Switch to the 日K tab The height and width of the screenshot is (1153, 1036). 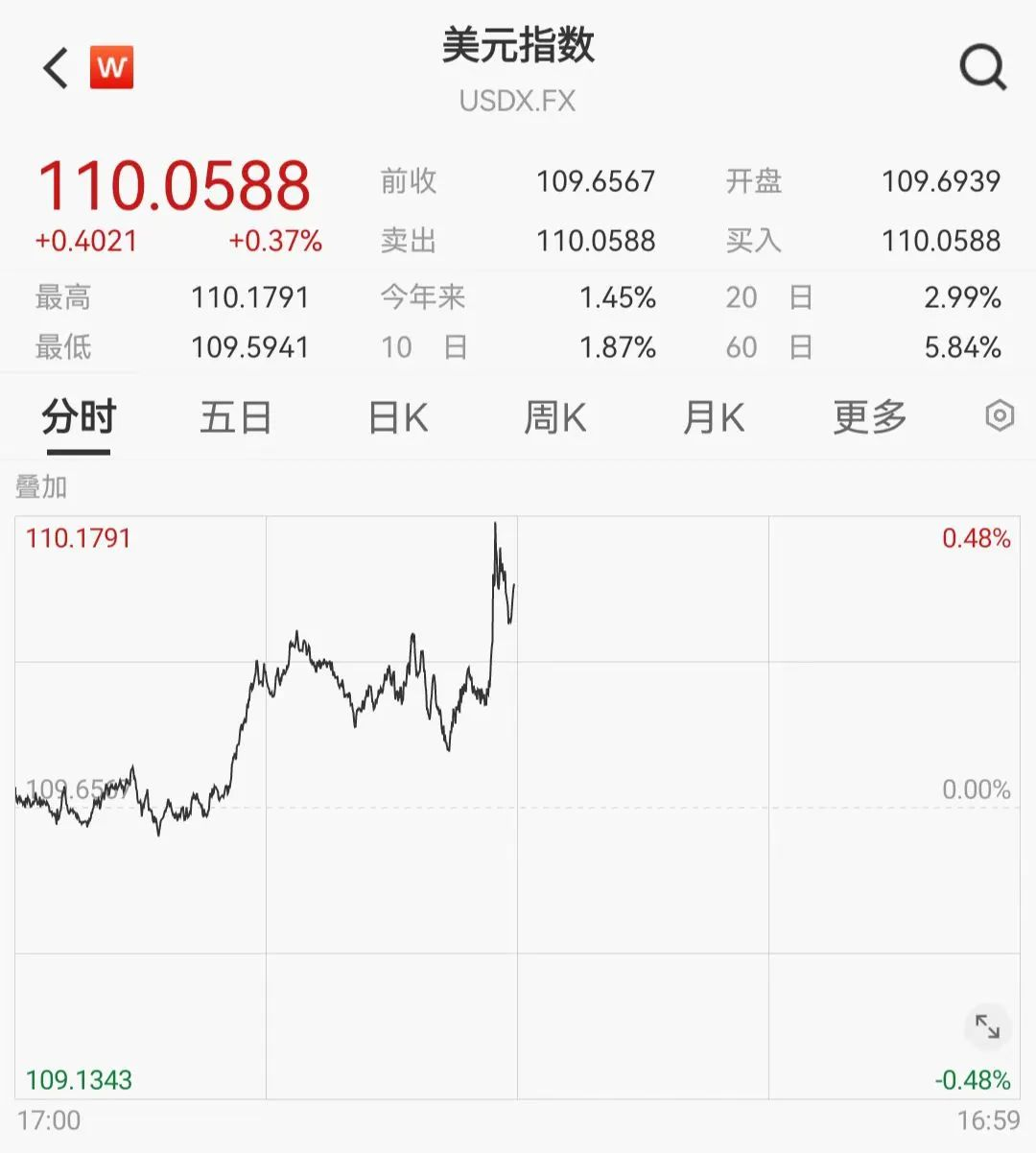pyautogui.click(x=397, y=418)
